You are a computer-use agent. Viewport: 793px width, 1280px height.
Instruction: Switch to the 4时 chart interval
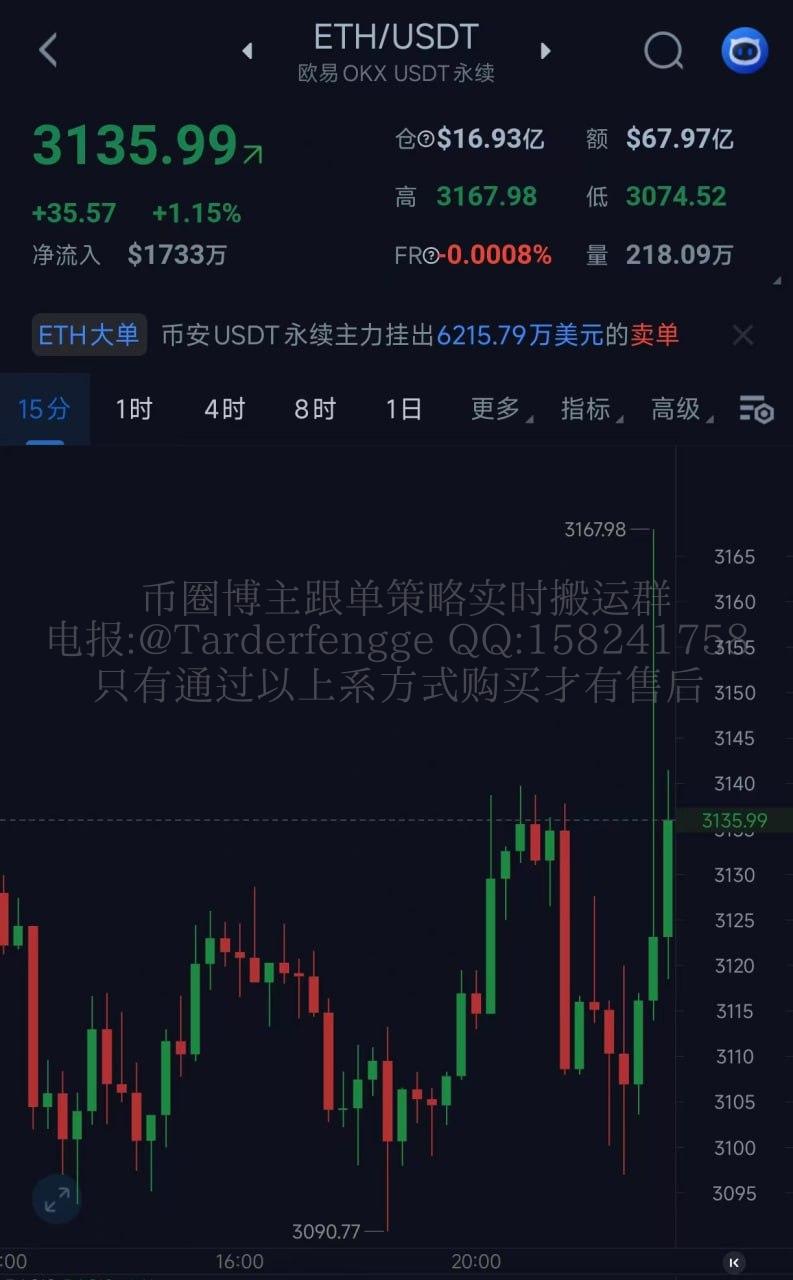(224, 409)
